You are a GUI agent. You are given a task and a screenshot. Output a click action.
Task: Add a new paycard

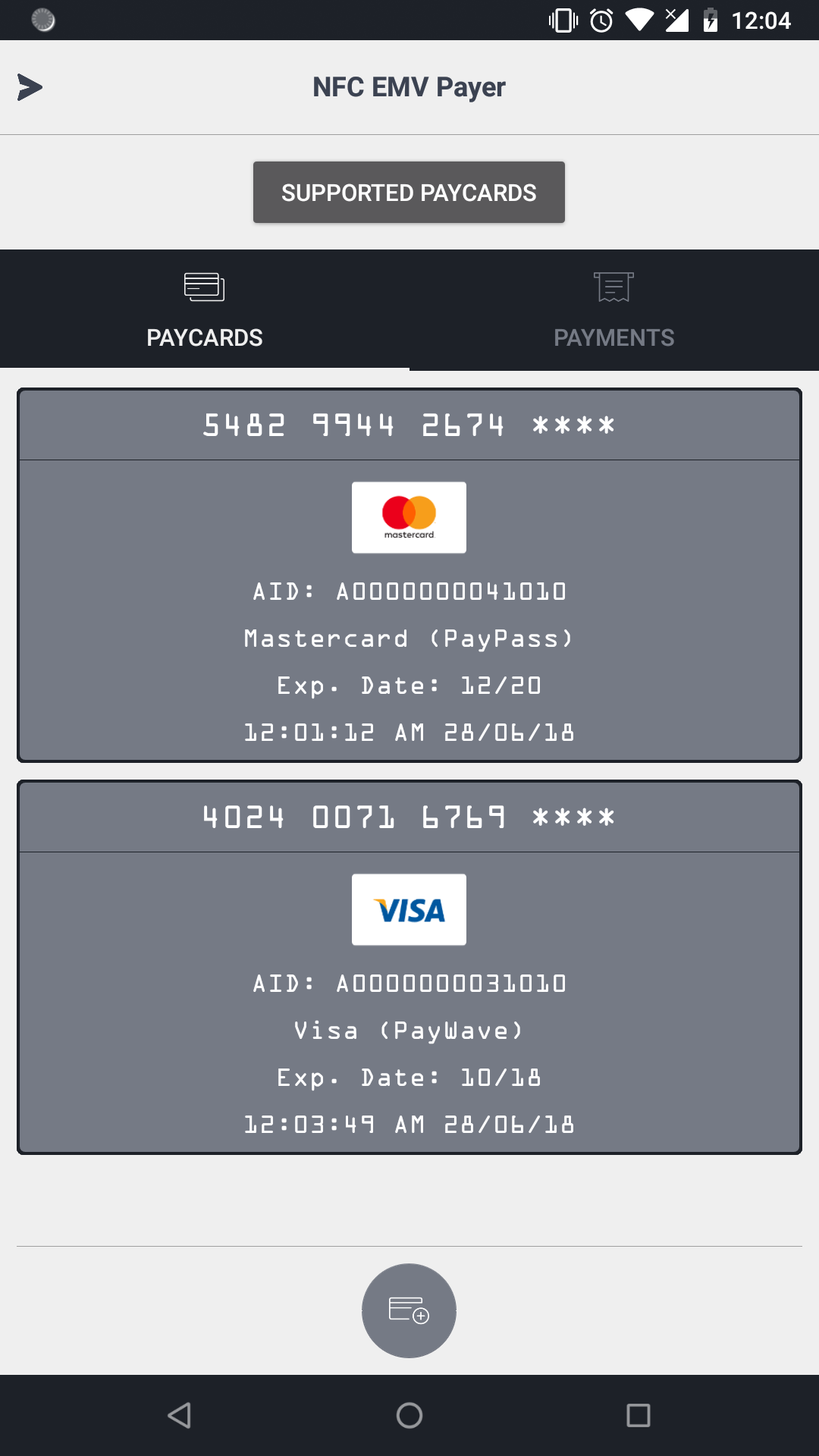click(409, 1310)
